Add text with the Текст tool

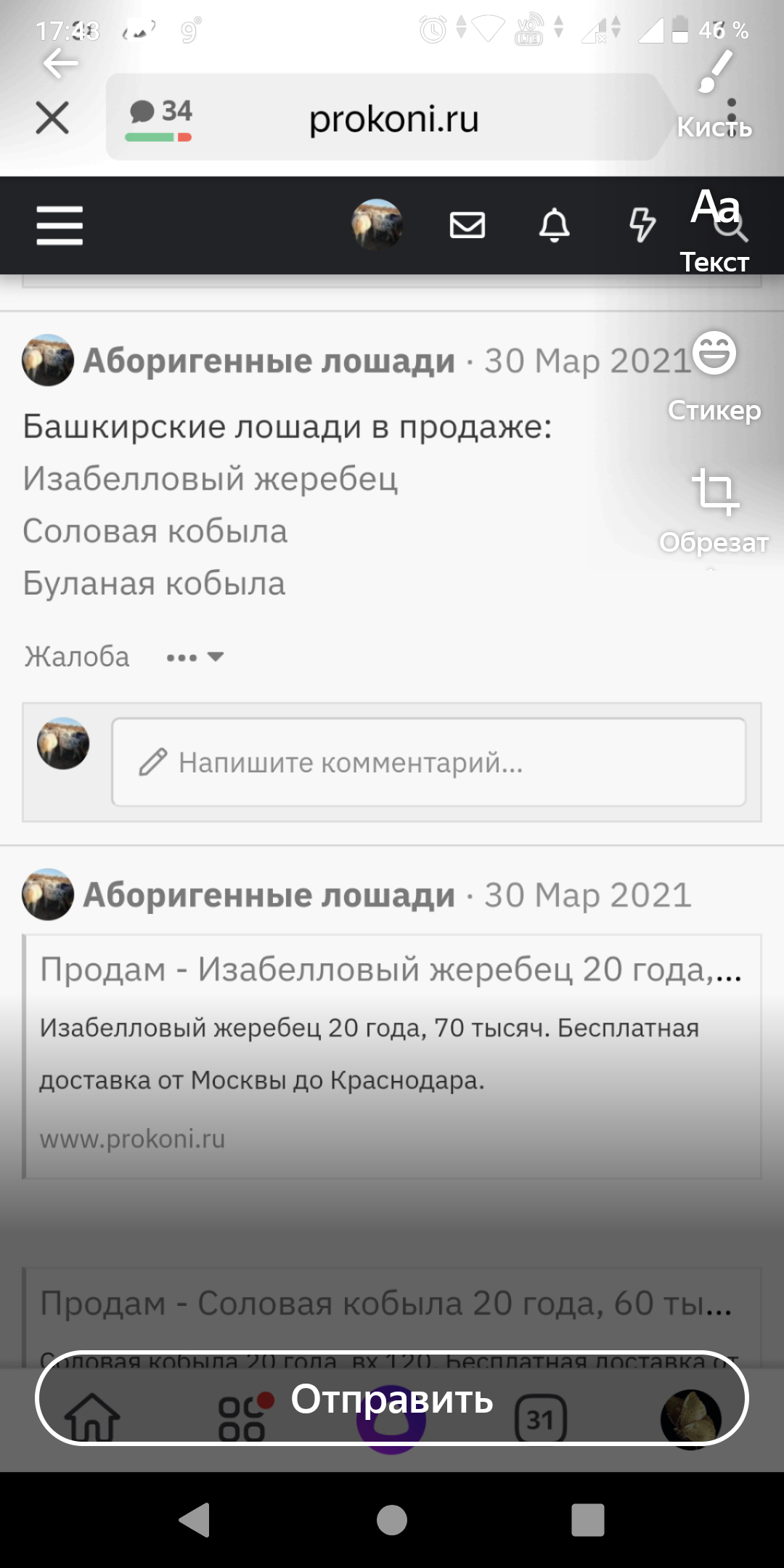(x=715, y=229)
